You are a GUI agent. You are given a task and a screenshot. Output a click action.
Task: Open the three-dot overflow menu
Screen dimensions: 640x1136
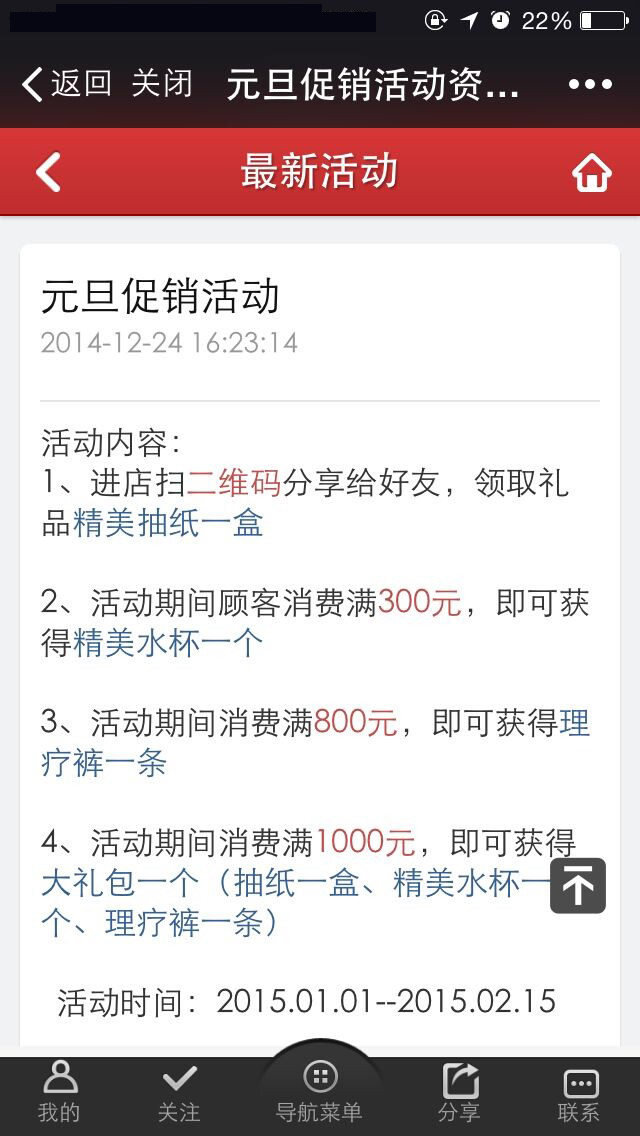click(590, 85)
